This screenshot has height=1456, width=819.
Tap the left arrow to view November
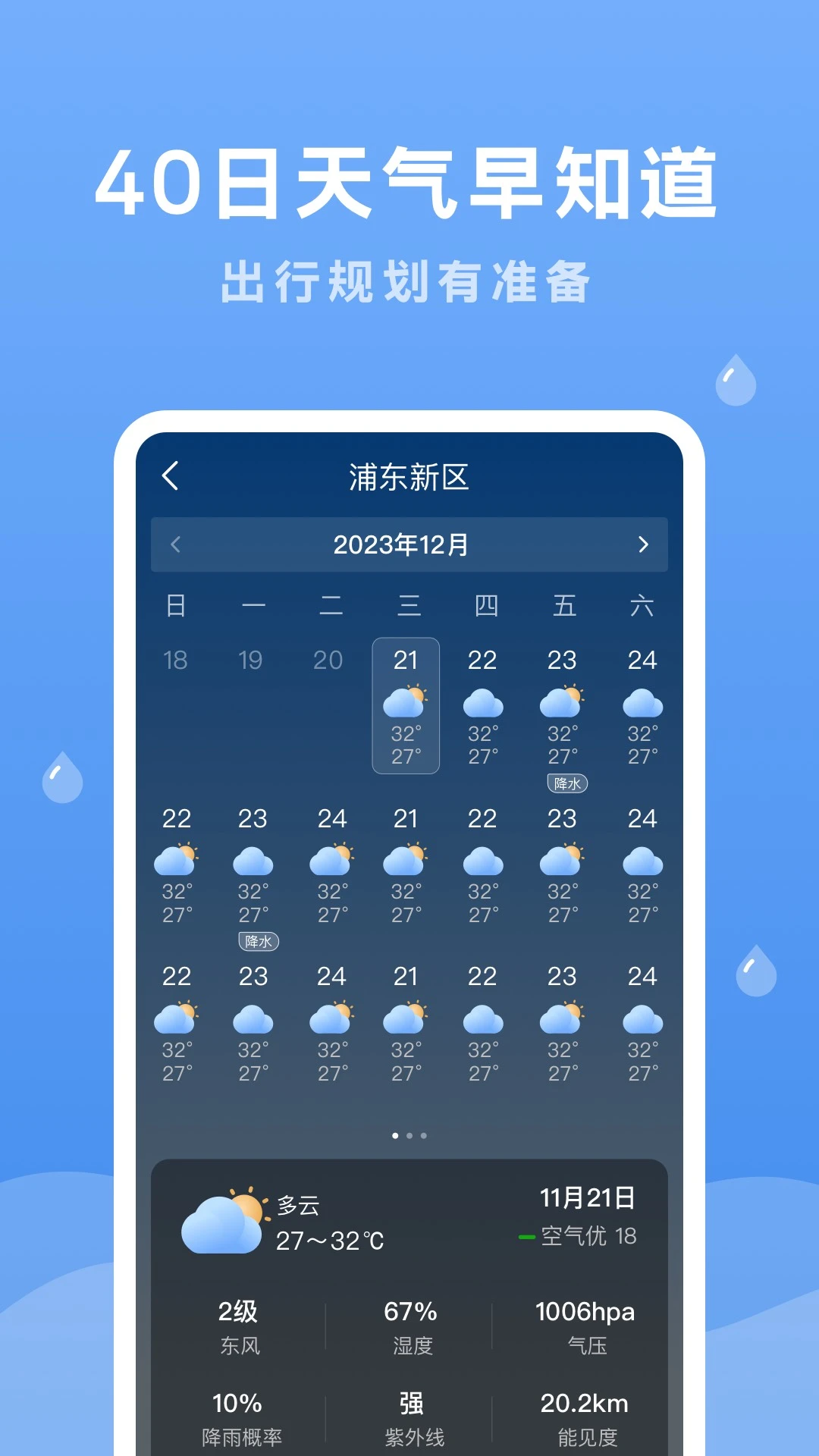click(x=175, y=544)
